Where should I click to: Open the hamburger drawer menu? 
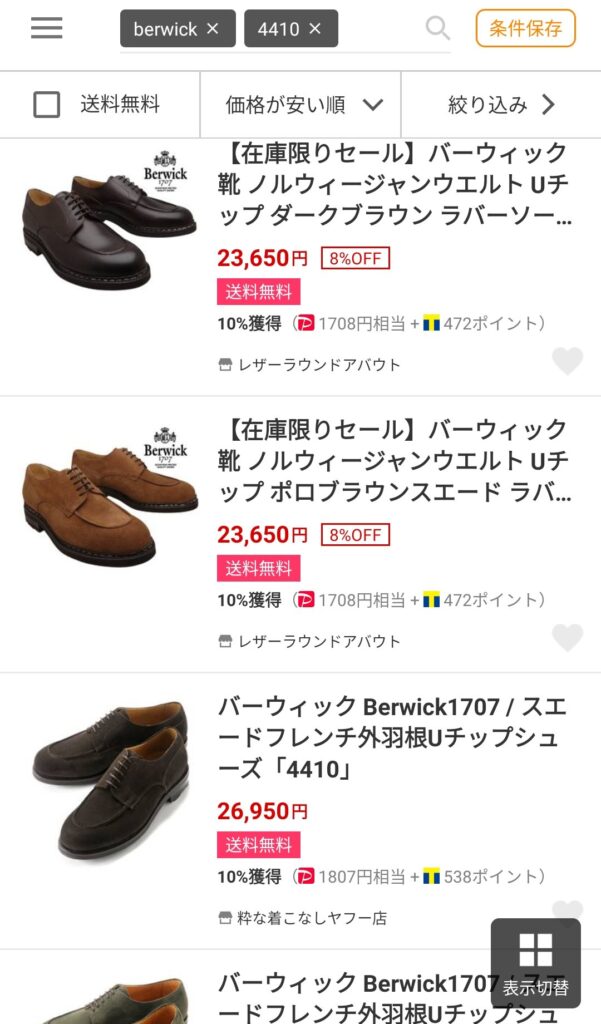coord(46,28)
